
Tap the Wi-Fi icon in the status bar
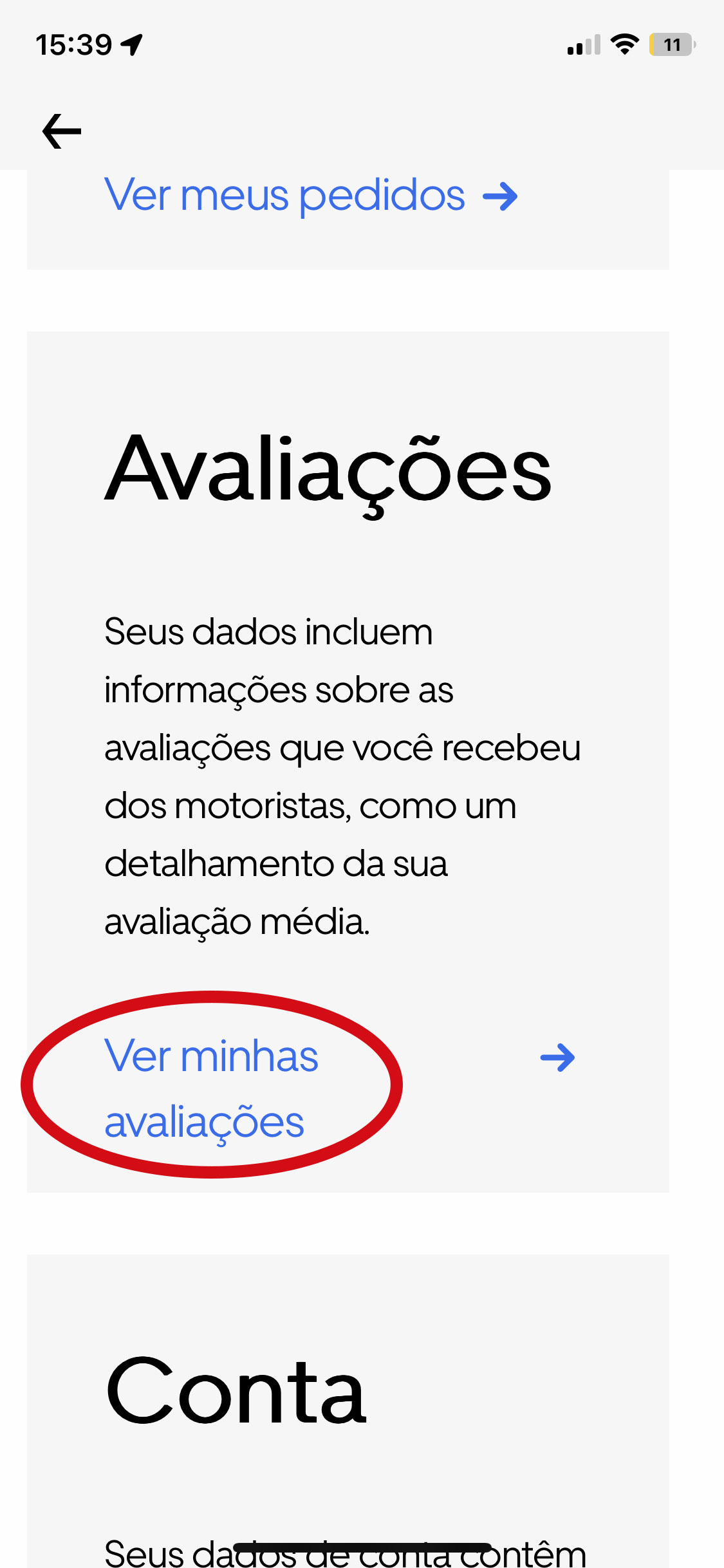pos(623,44)
